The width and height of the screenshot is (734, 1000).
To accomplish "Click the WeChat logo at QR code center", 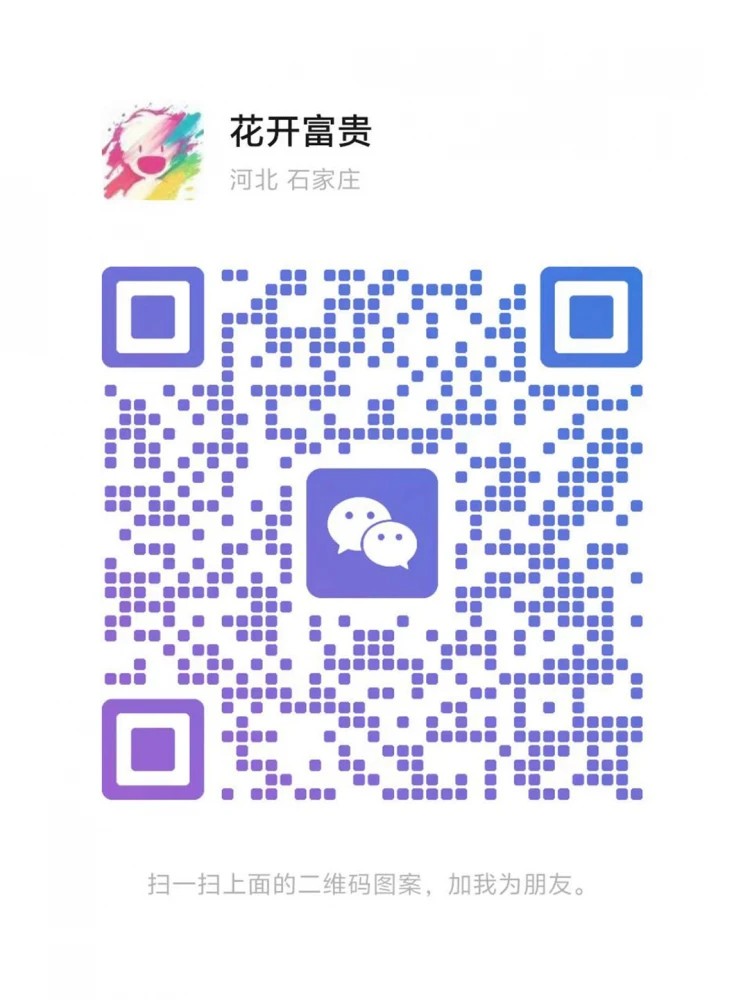I will (373, 533).
